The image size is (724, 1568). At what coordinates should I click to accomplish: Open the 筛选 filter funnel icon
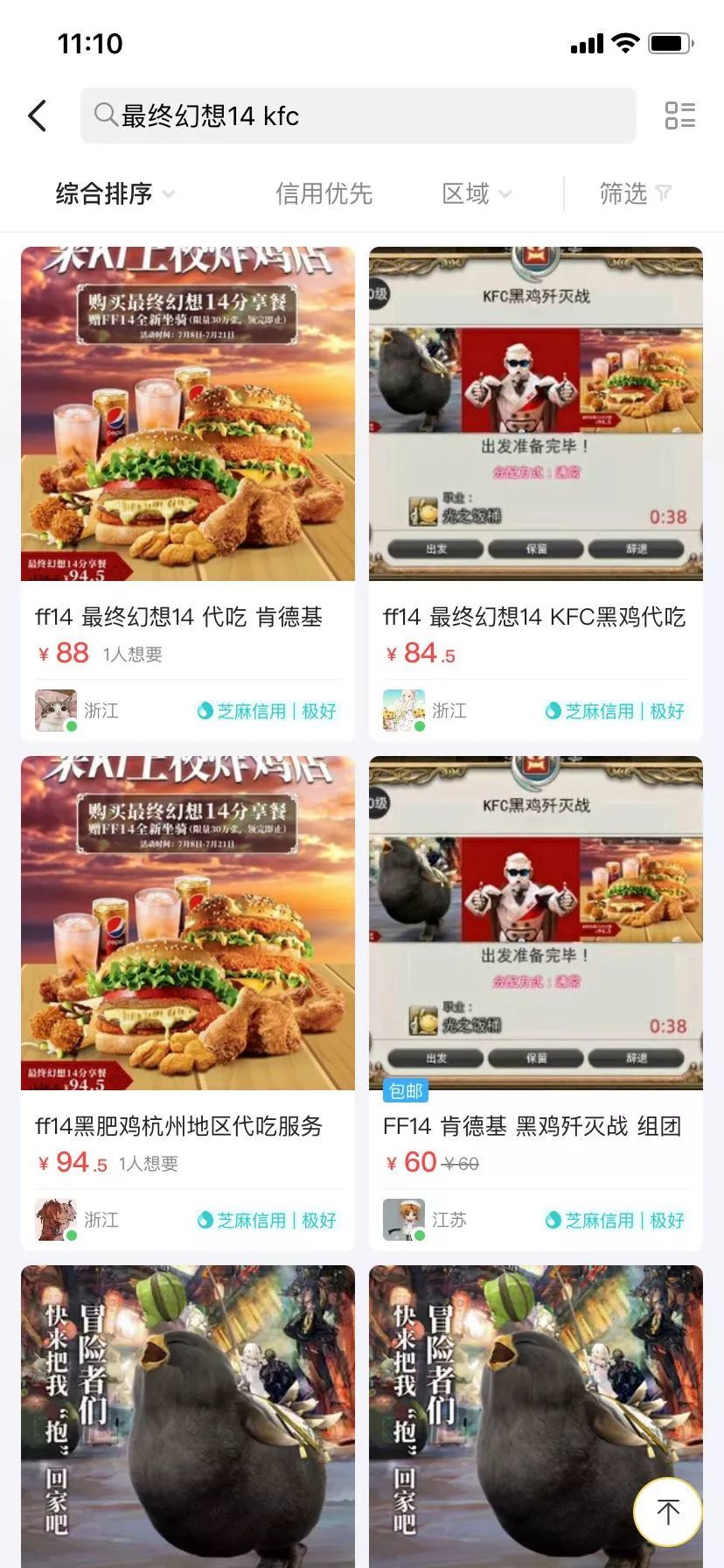click(665, 194)
